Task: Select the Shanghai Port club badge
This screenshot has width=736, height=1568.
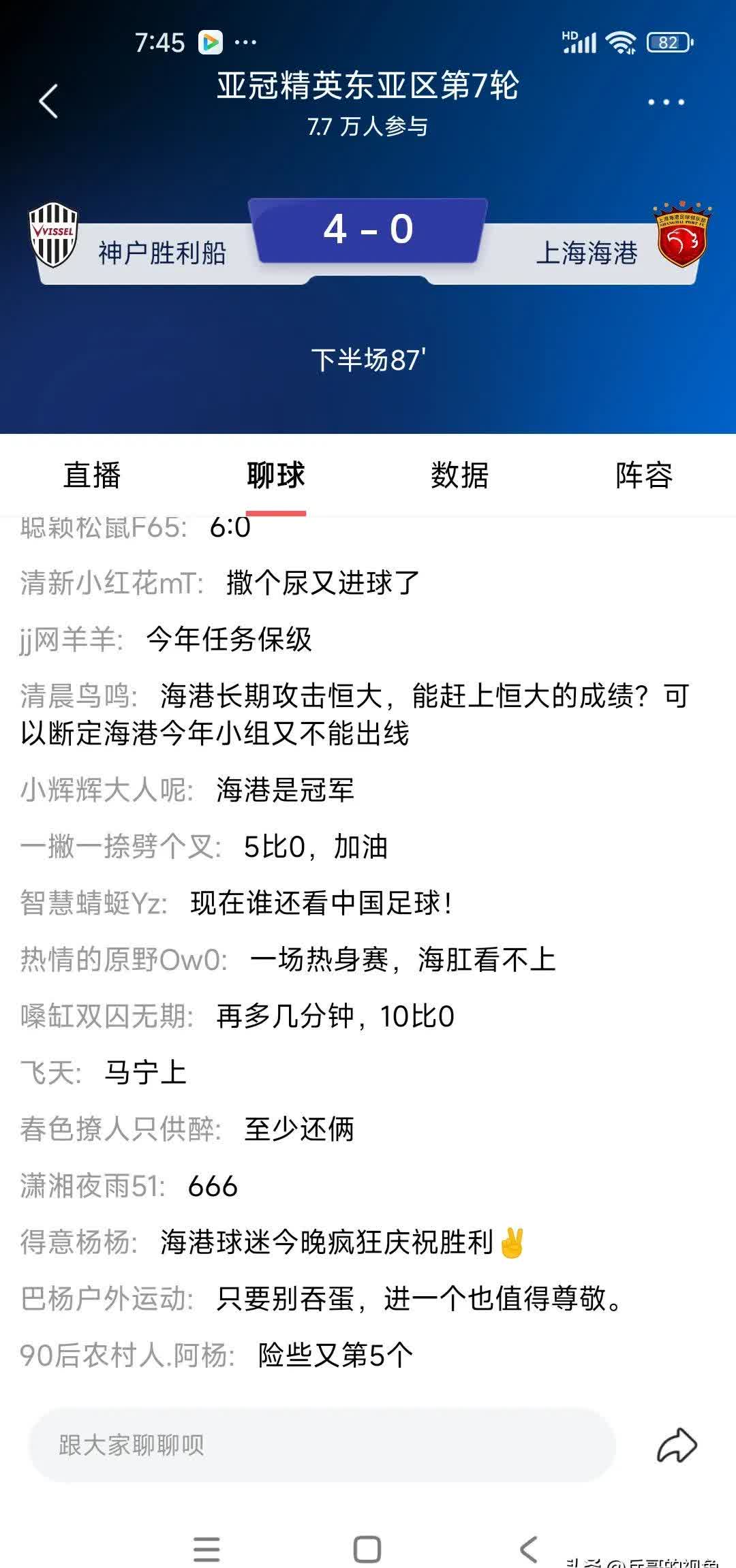Action: click(x=679, y=235)
